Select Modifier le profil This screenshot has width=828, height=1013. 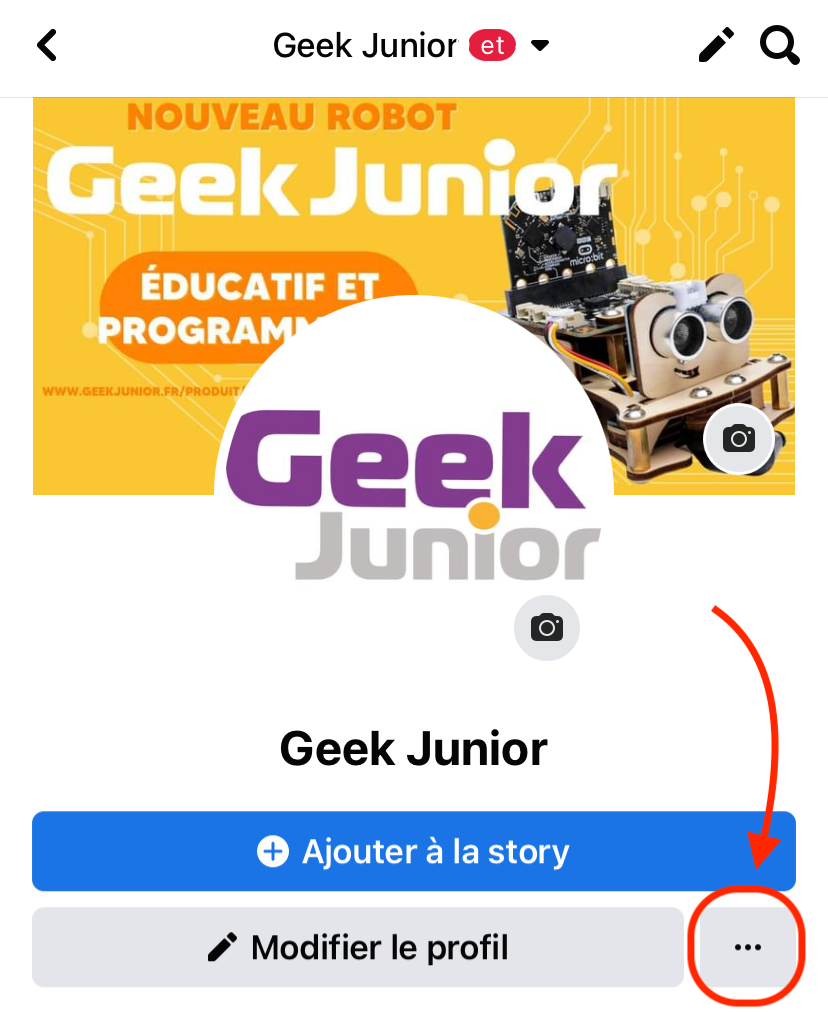click(357, 947)
